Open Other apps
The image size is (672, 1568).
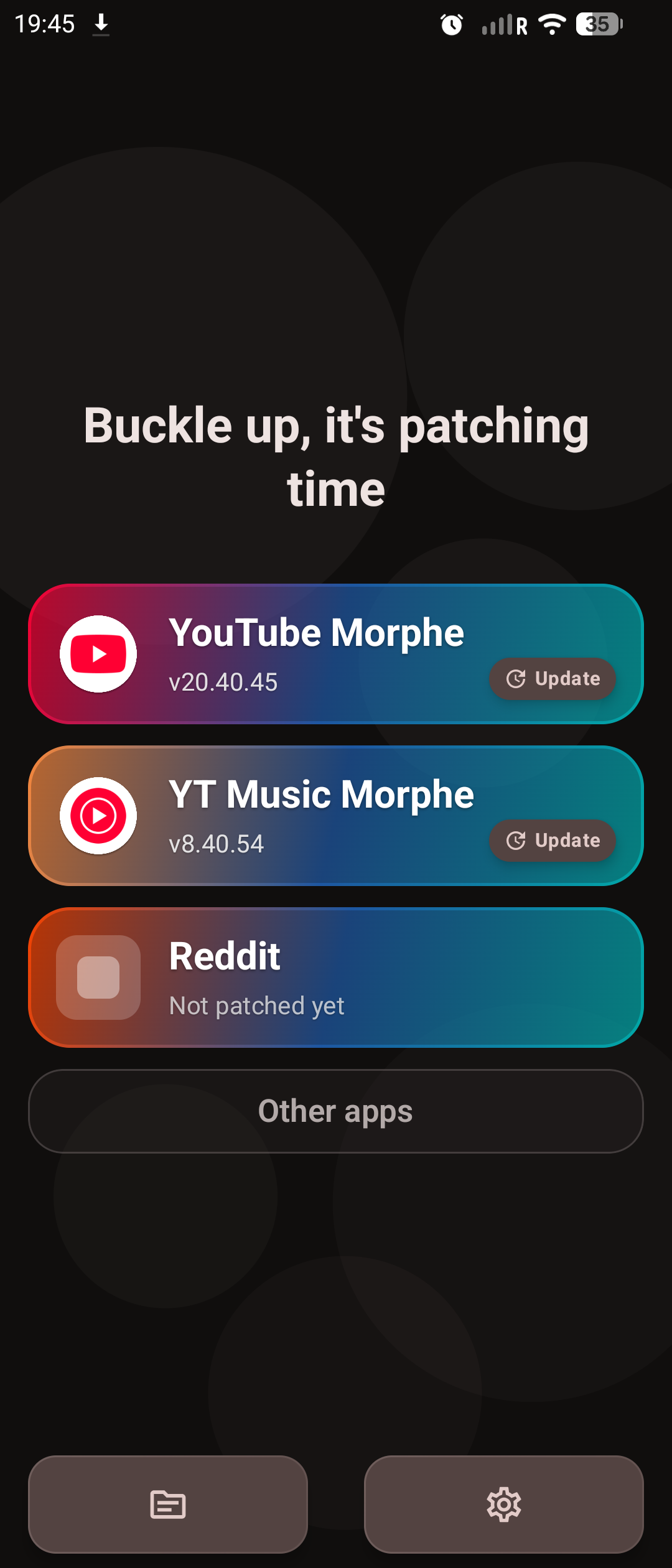pyautogui.click(x=336, y=1111)
